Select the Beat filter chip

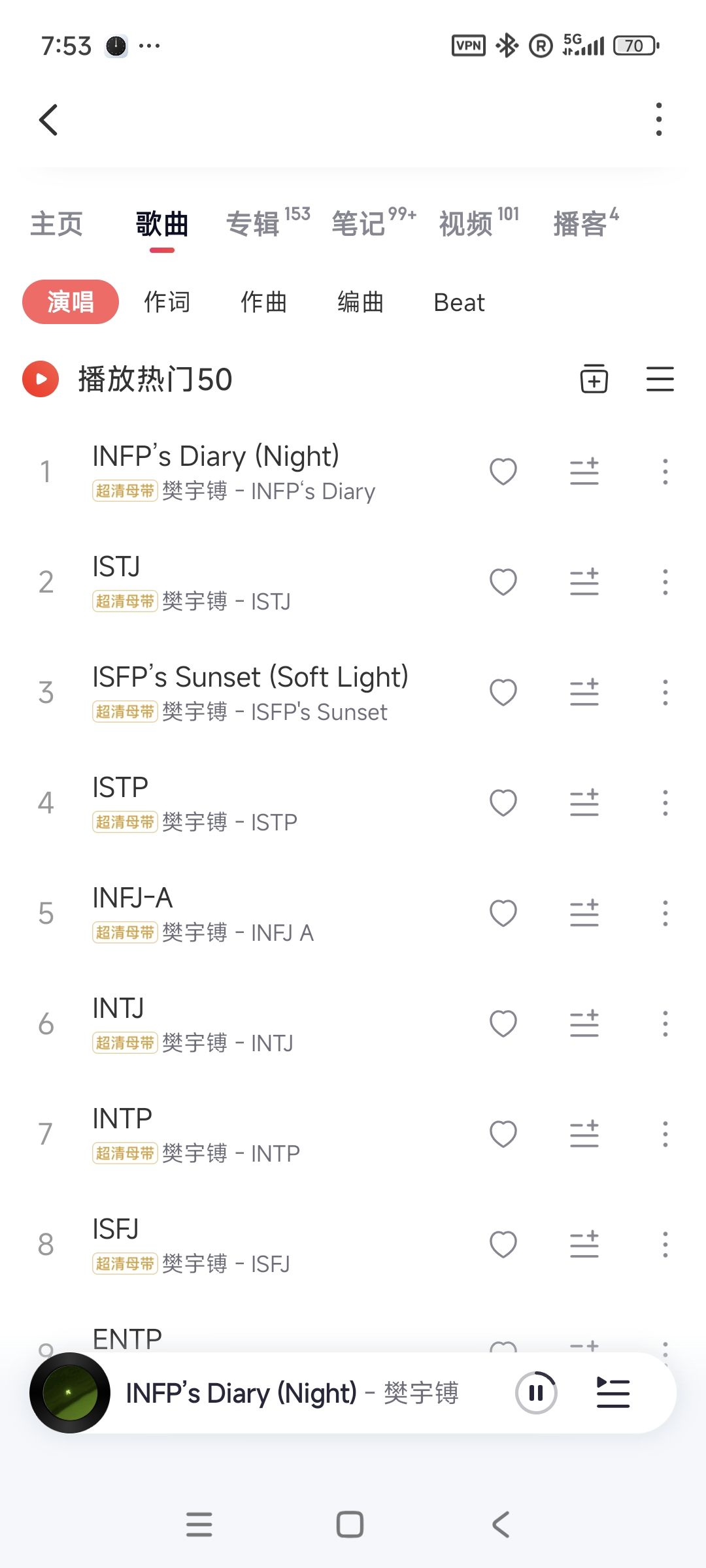click(459, 302)
